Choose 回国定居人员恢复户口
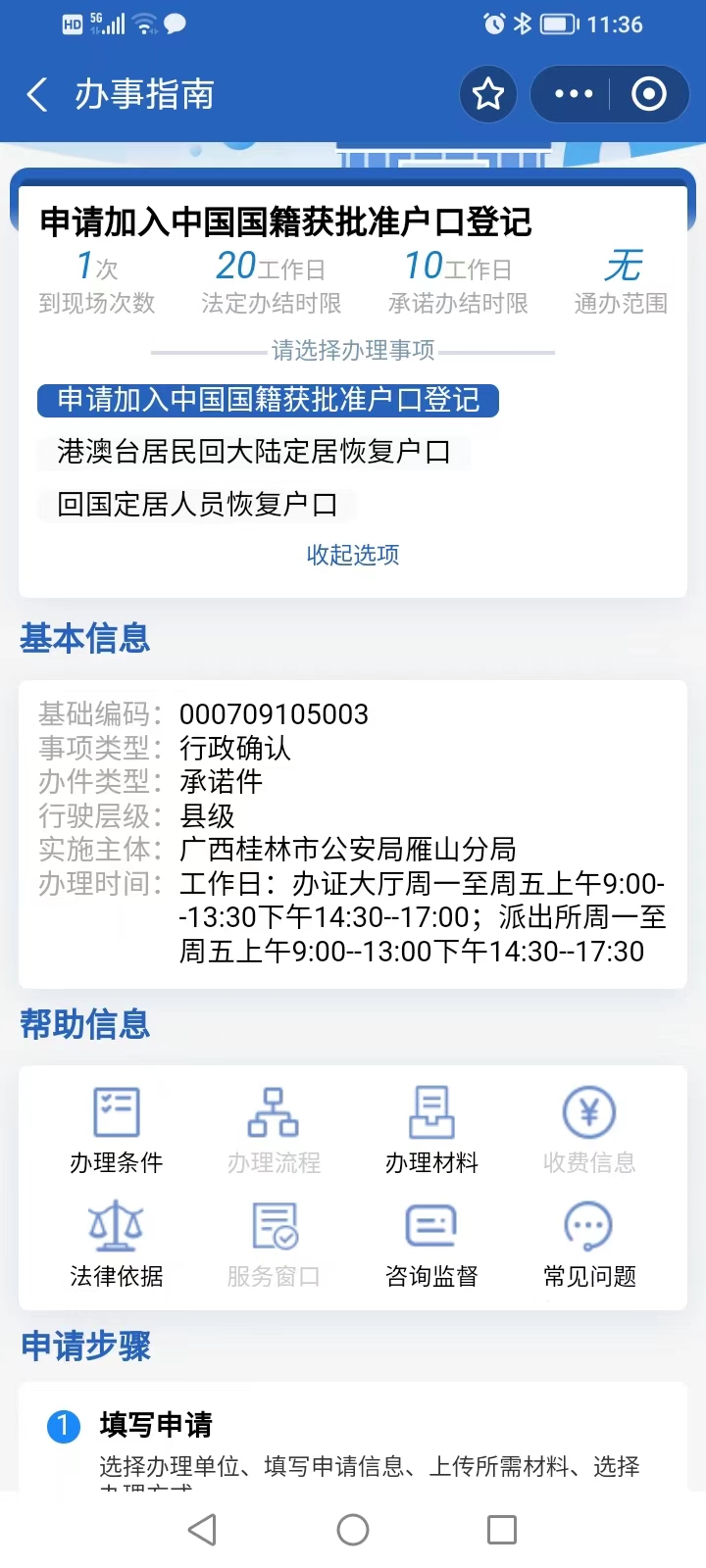This screenshot has width=706, height=1568. (197, 505)
